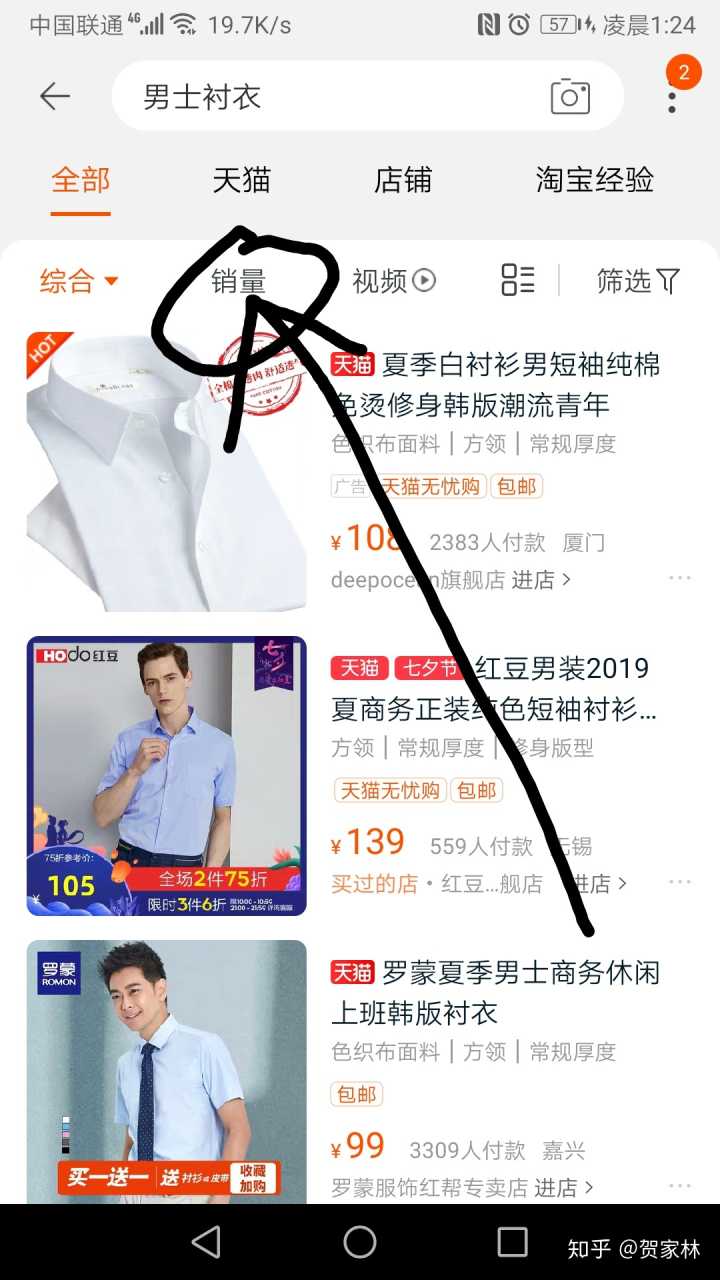
Task: Open the 淘宝经验 tab
Action: (x=594, y=180)
